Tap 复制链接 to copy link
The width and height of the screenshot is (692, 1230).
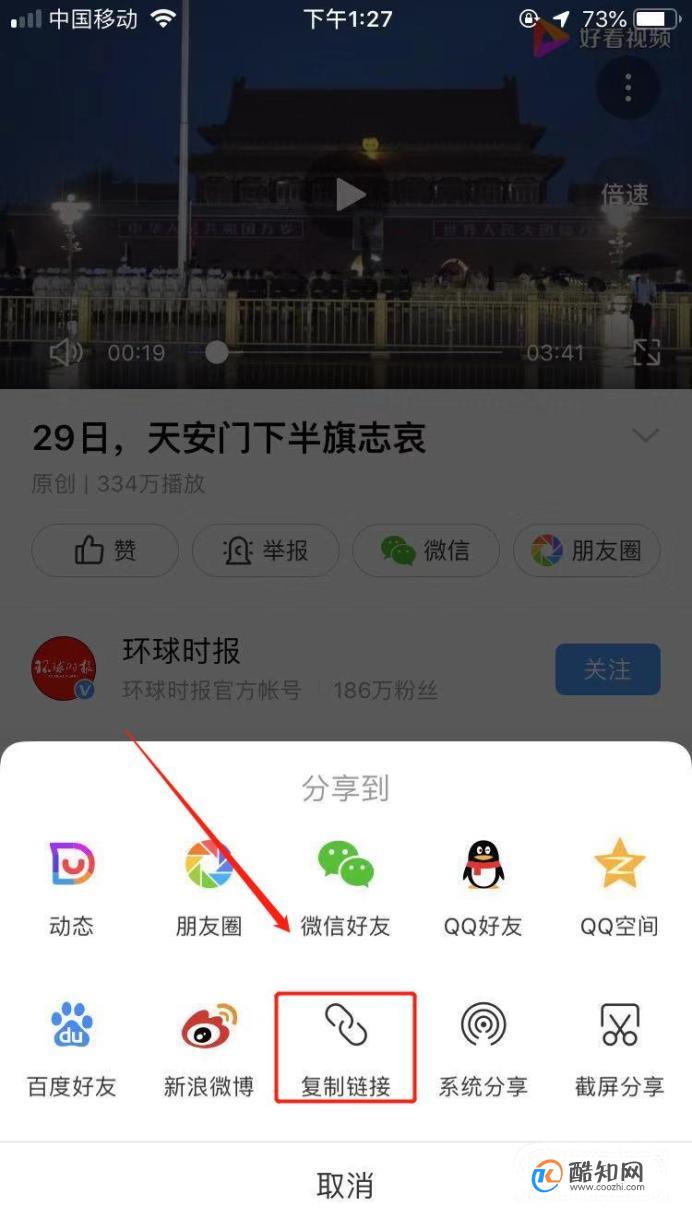click(345, 1045)
